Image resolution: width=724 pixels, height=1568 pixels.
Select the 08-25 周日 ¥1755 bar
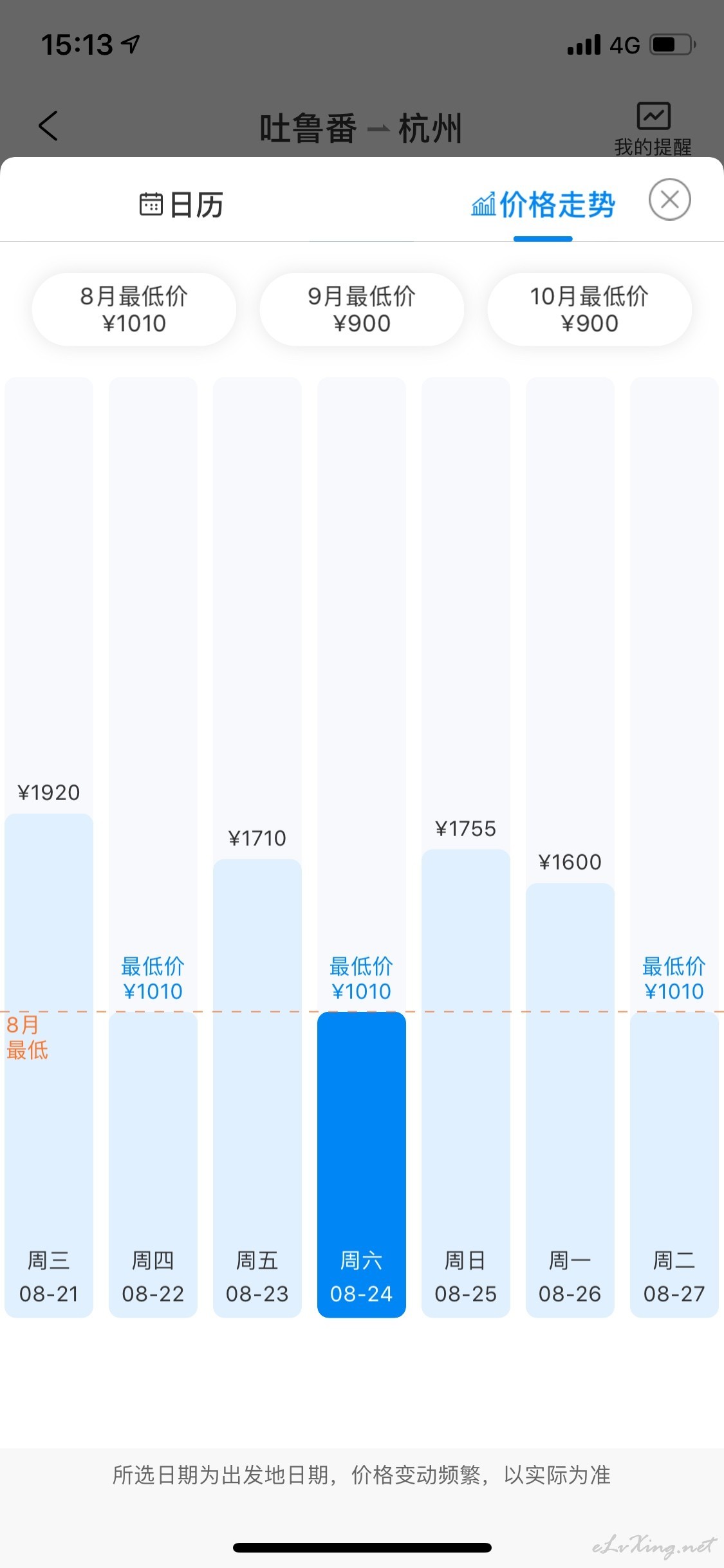[x=466, y=1083]
